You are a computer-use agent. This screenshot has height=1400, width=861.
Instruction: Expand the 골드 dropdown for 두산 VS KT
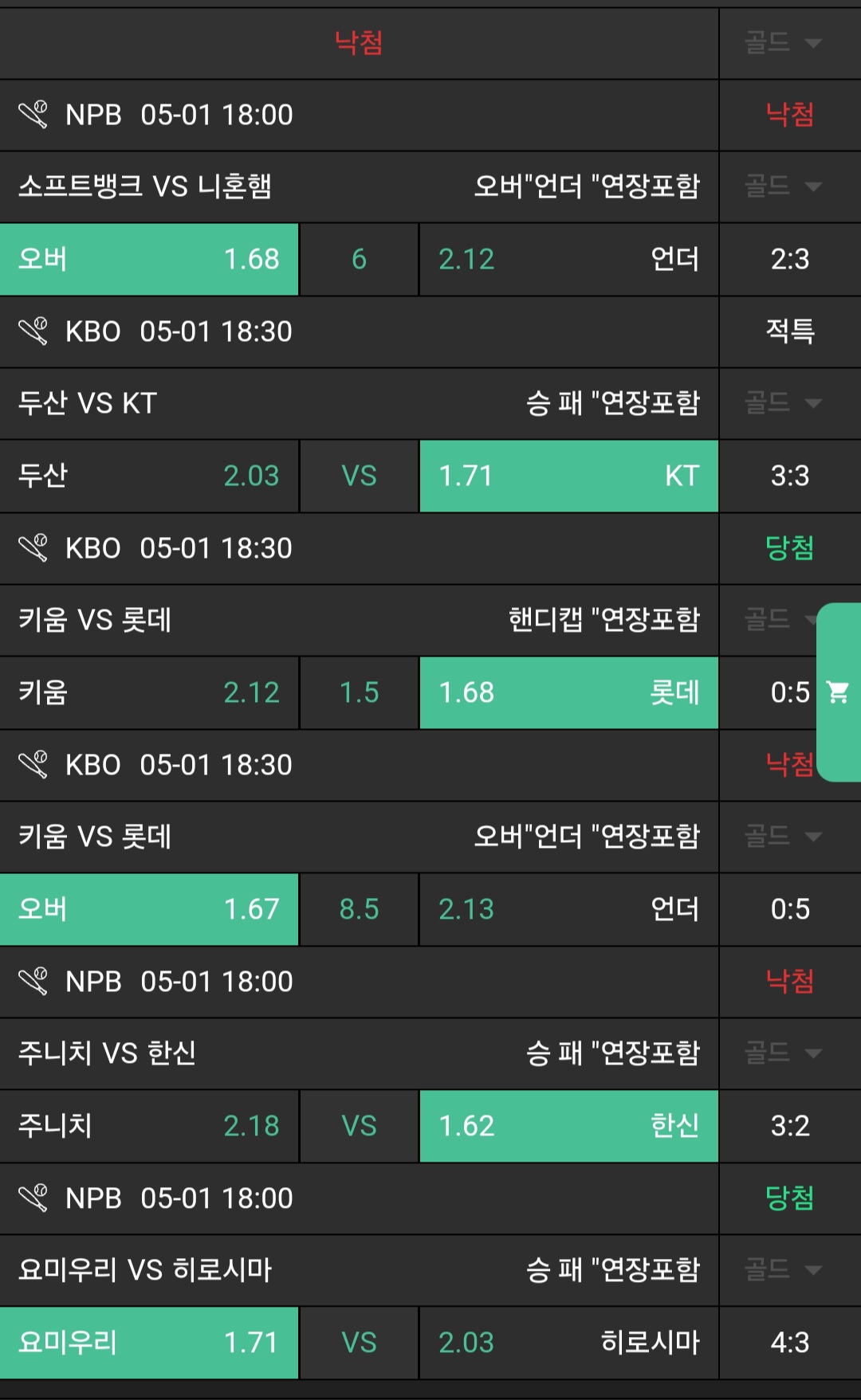point(783,403)
